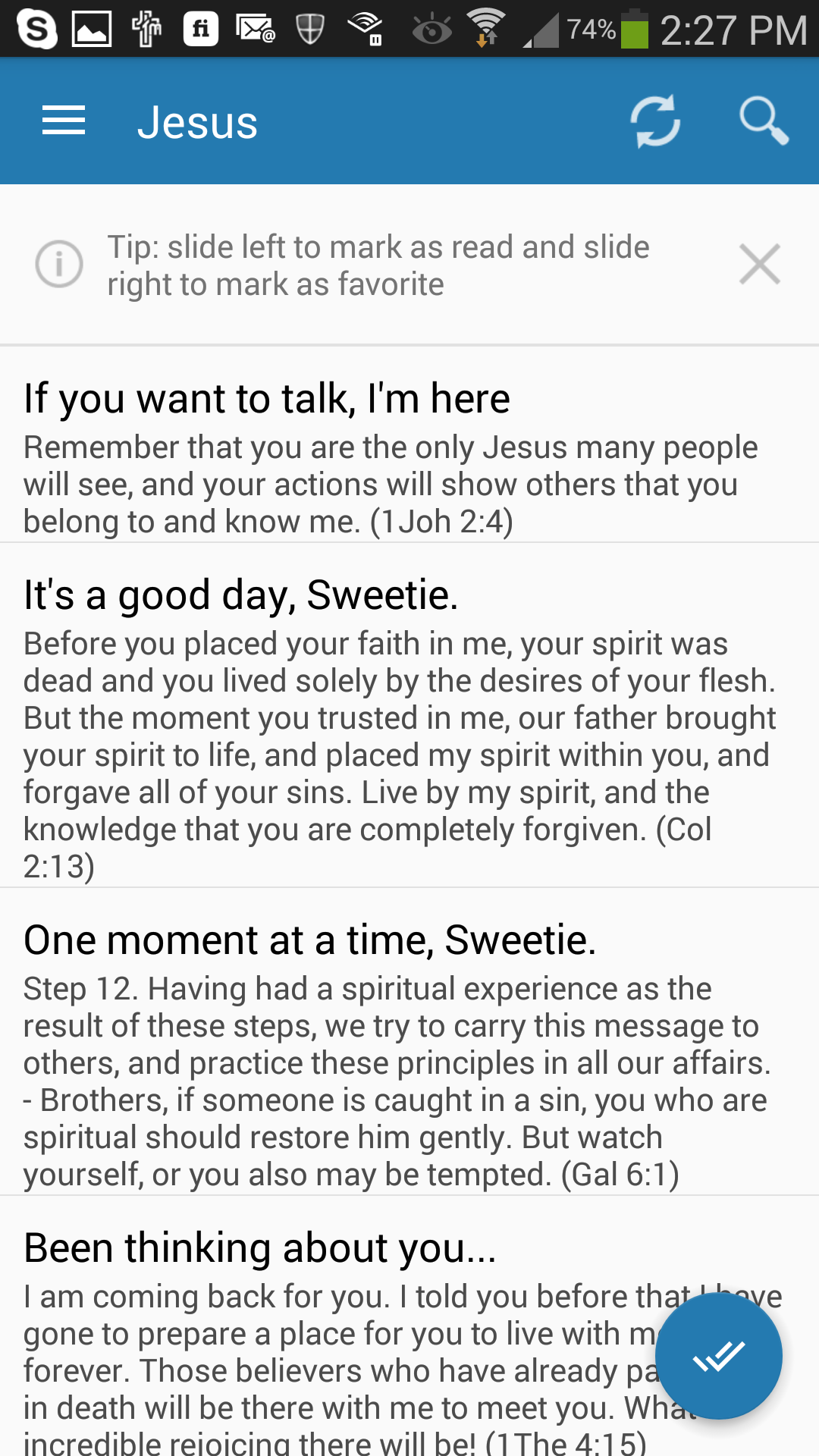This screenshot has height=1456, width=819.
Task: Open the navigation drawer menu
Action: click(64, 121)
